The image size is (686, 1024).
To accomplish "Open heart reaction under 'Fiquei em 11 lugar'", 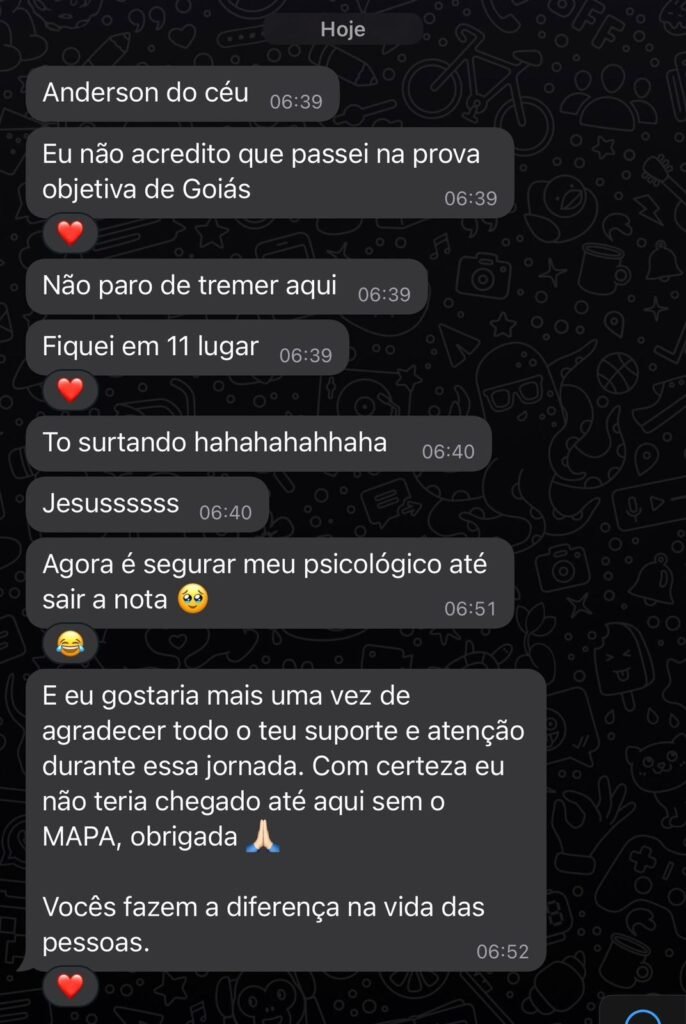I will tap(70, 389).
